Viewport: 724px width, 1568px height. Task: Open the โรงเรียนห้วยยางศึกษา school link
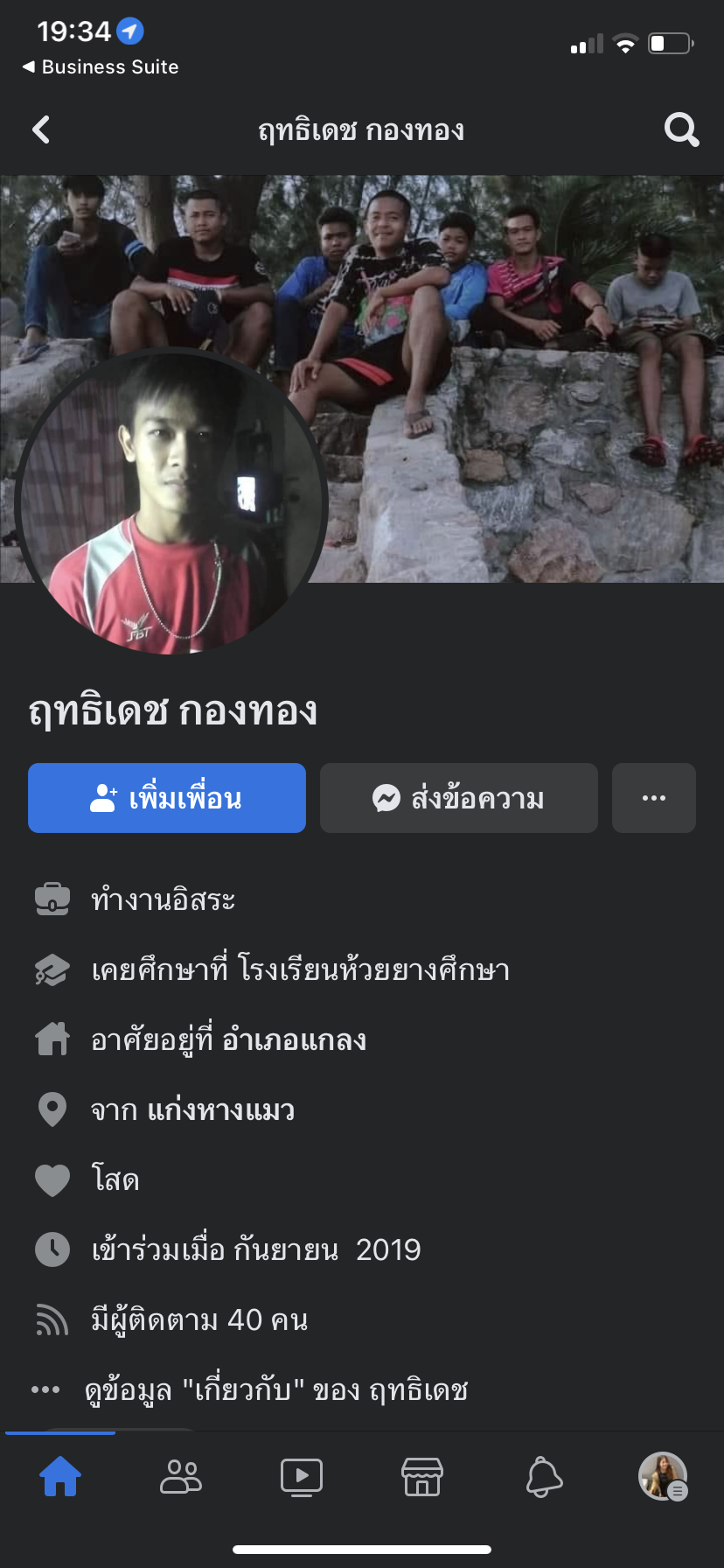click(373, 970)
